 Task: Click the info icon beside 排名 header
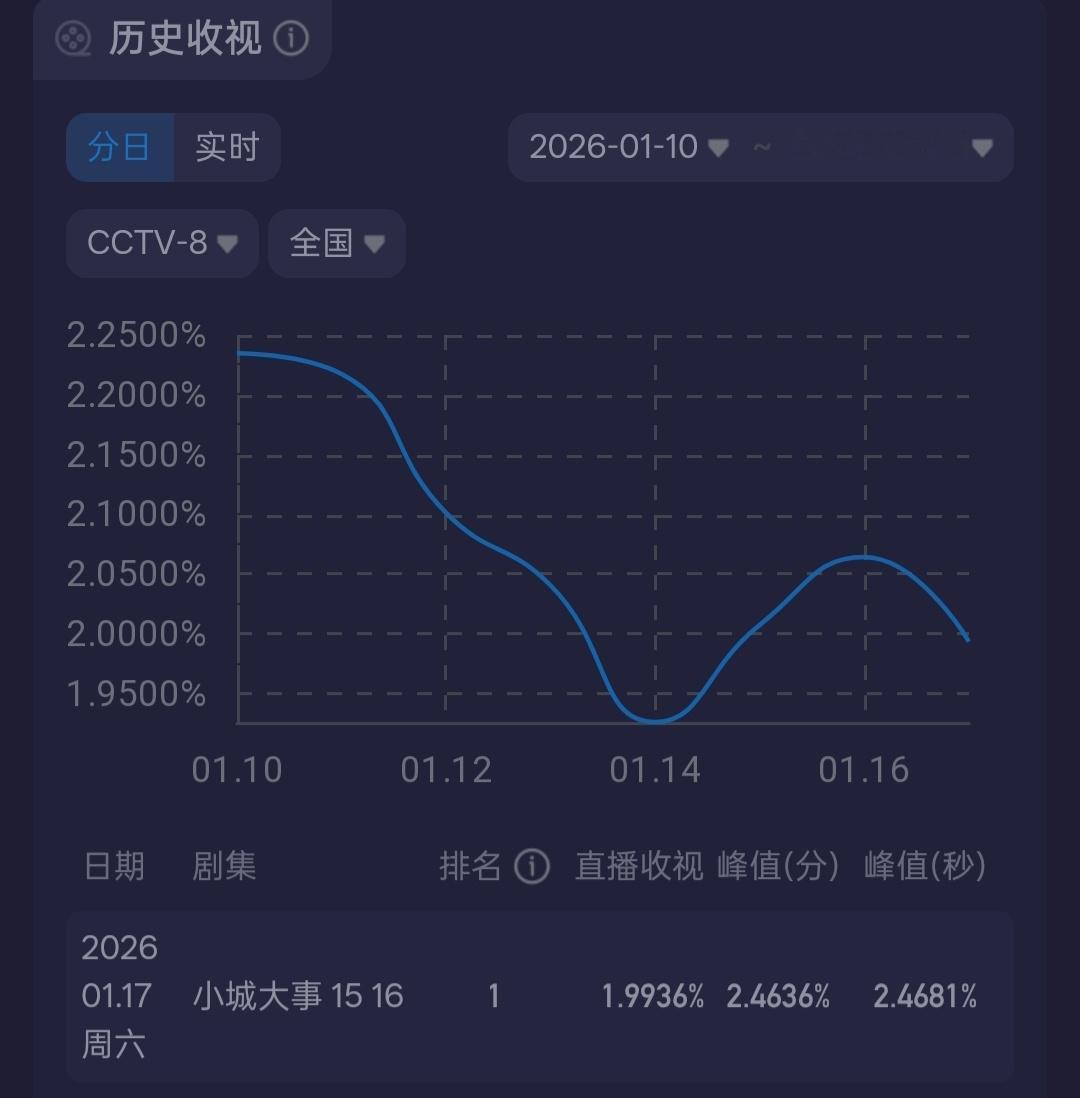533,868
